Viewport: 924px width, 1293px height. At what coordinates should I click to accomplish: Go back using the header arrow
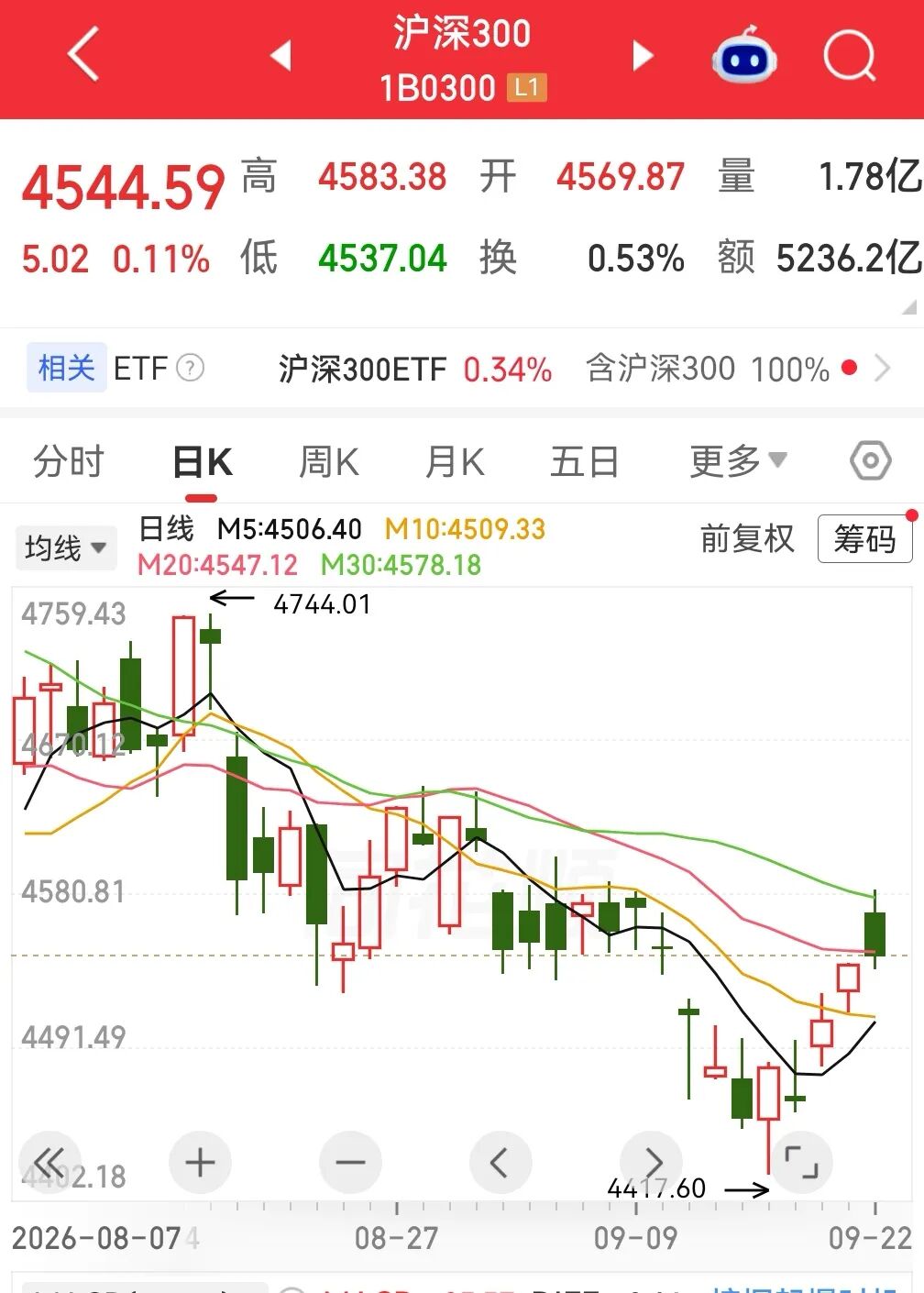(82, 54)
